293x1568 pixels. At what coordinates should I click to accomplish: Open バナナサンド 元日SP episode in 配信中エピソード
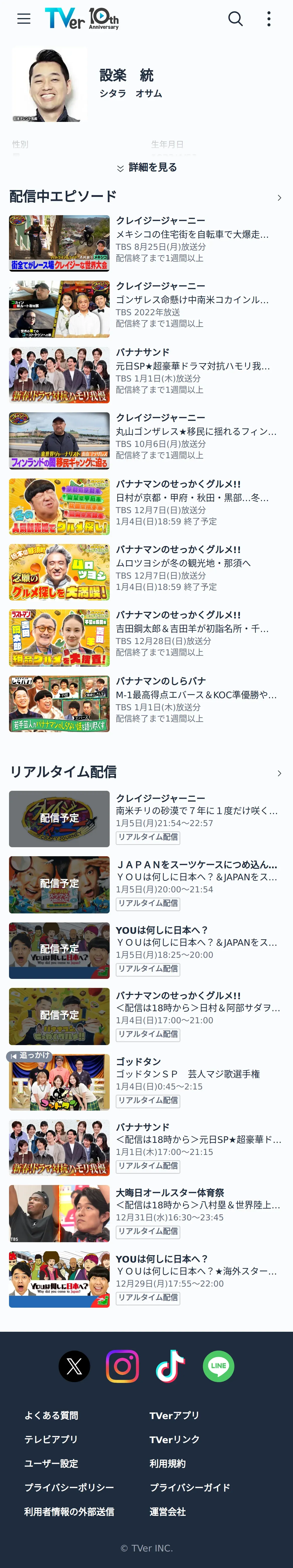(x=146, y=374)
